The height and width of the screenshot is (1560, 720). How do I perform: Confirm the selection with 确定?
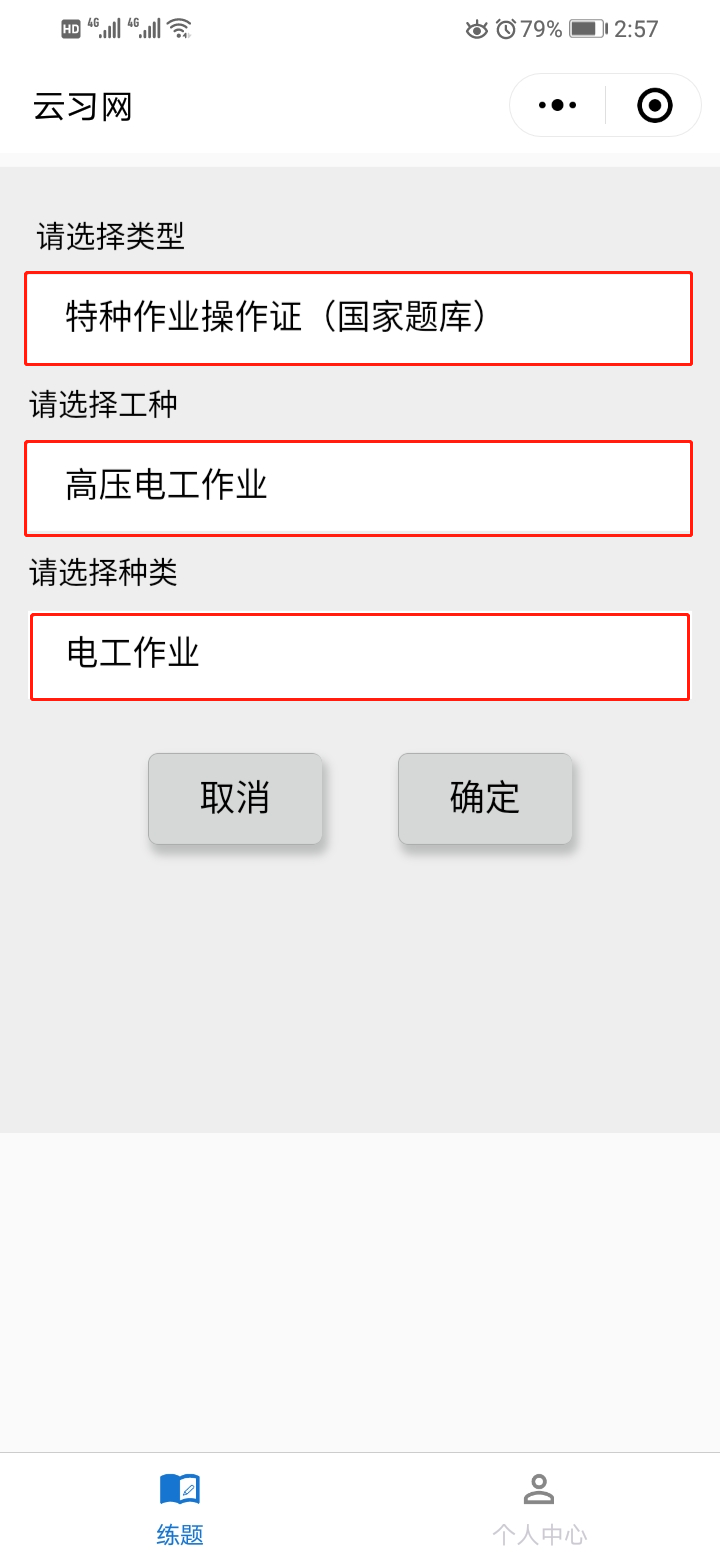coord(485,798)
